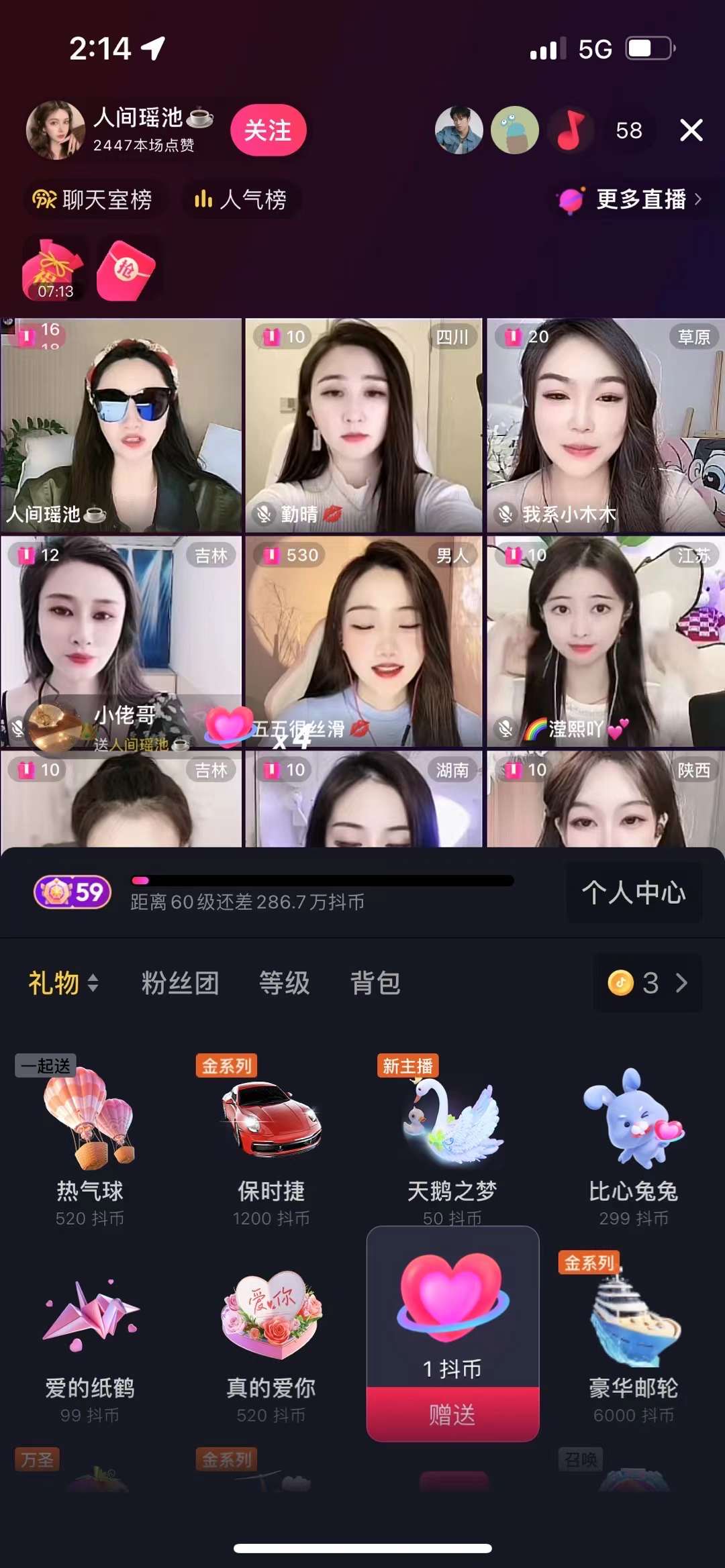Image resolution: width=725 pixels, height=1568 pixels.
Task: View the viewer count 58 audience list
Action: [x=628, y=130]
